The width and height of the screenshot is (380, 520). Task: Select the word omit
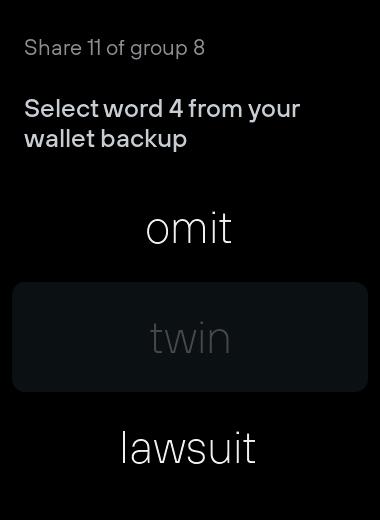click(x=190, y=228)
